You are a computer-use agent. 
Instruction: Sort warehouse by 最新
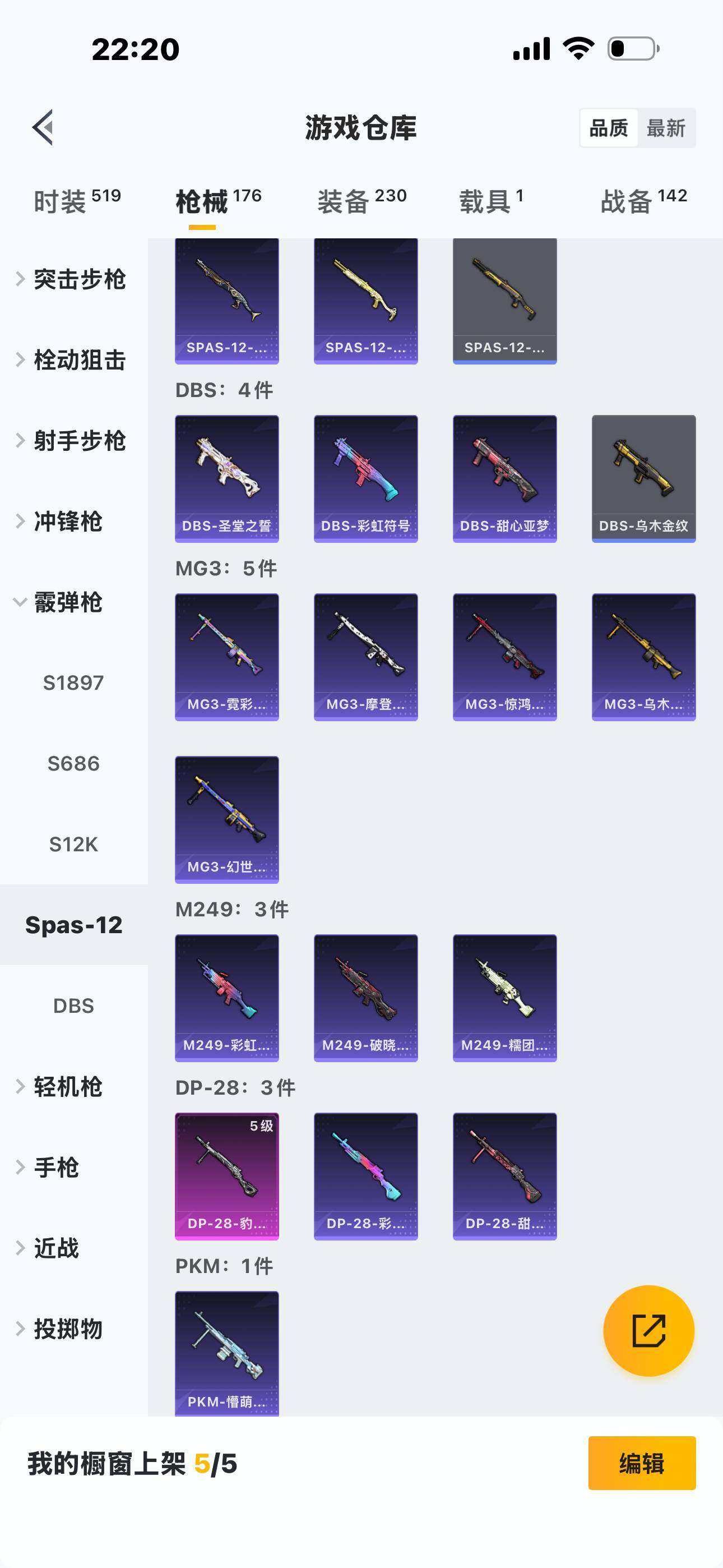pos(666,128)
